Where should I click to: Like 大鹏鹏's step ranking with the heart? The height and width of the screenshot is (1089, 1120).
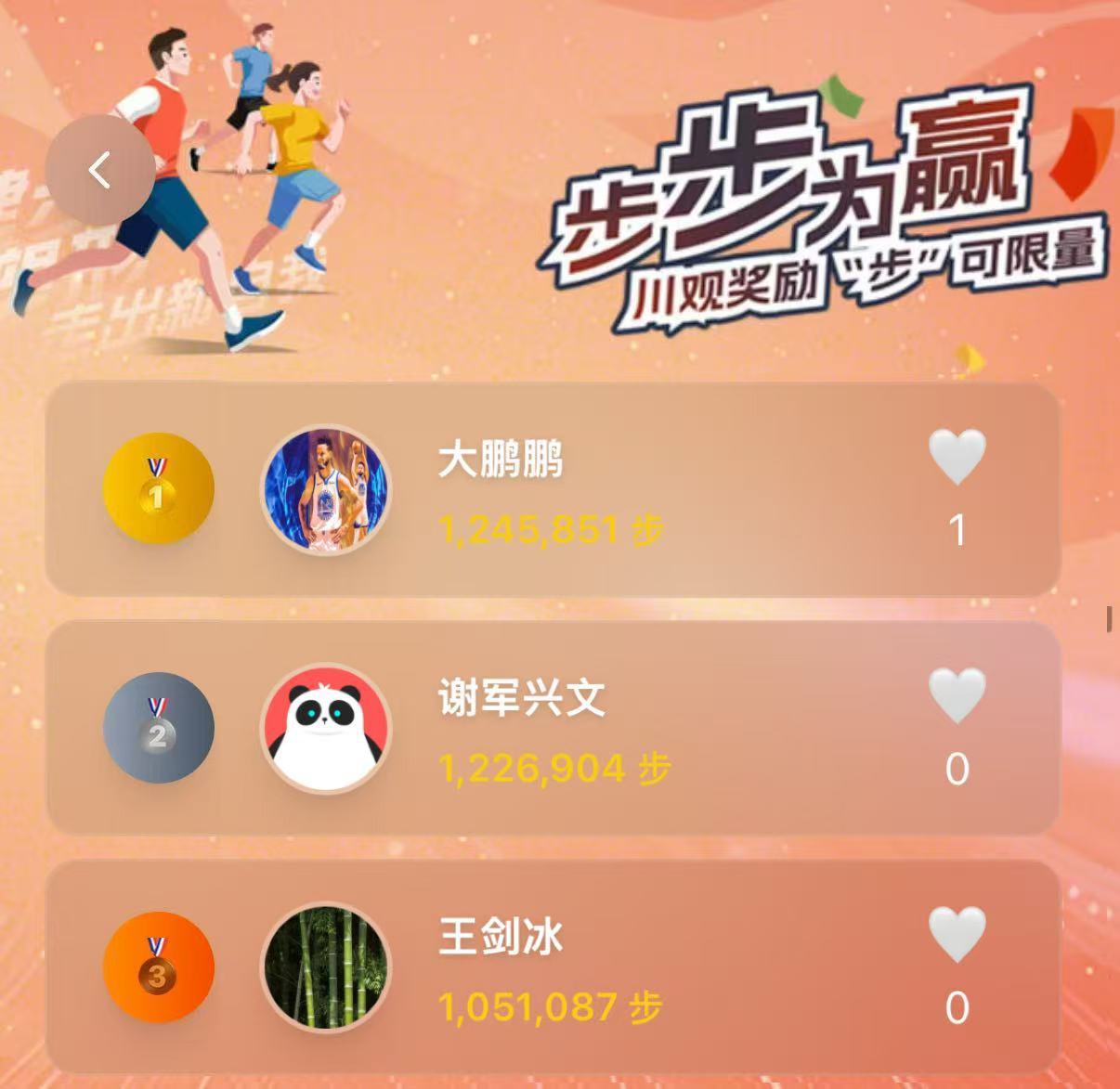point(957,457)
